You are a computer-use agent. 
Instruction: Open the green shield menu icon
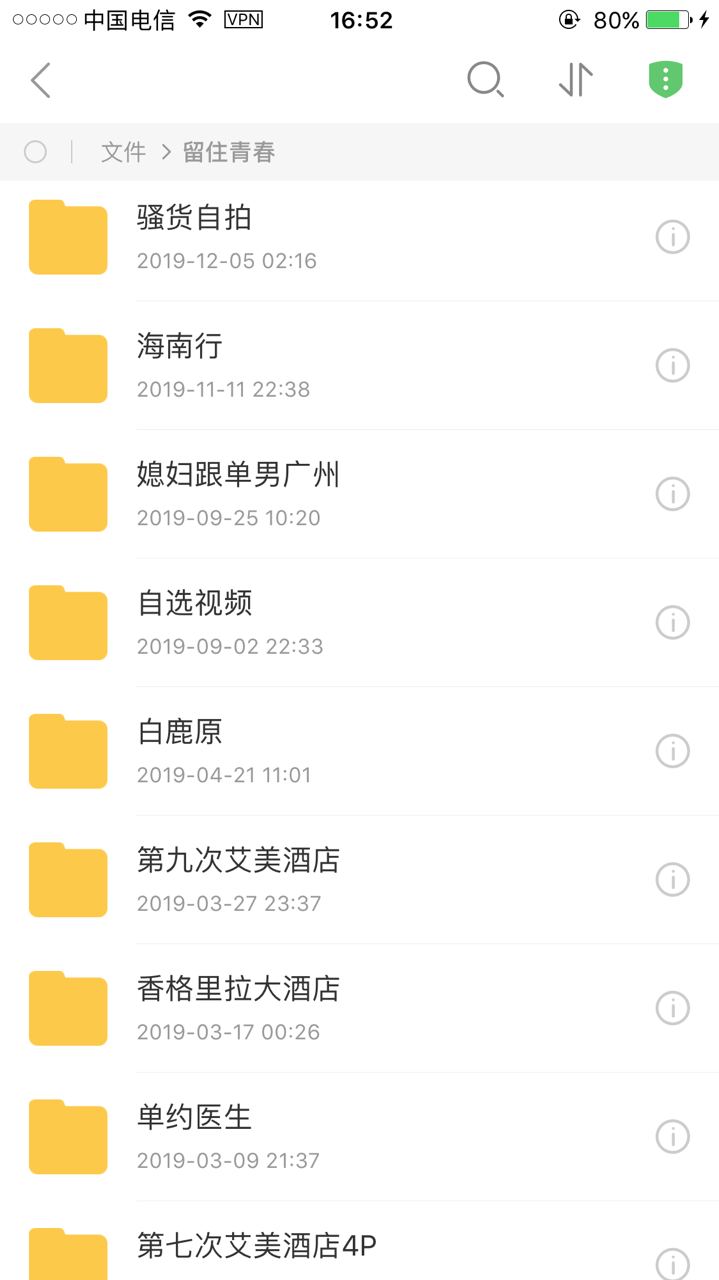pos(665,80)
